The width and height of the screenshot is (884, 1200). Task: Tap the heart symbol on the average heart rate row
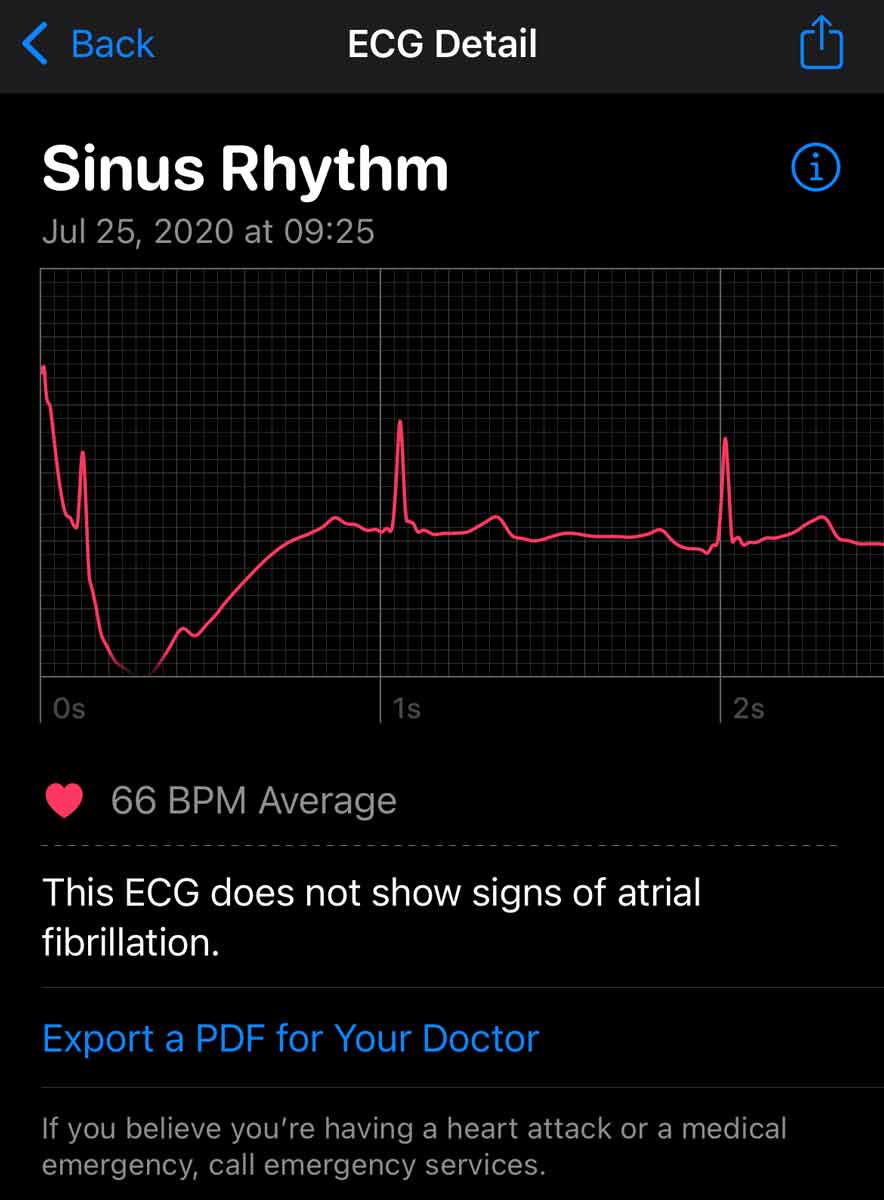pos(64,800)
